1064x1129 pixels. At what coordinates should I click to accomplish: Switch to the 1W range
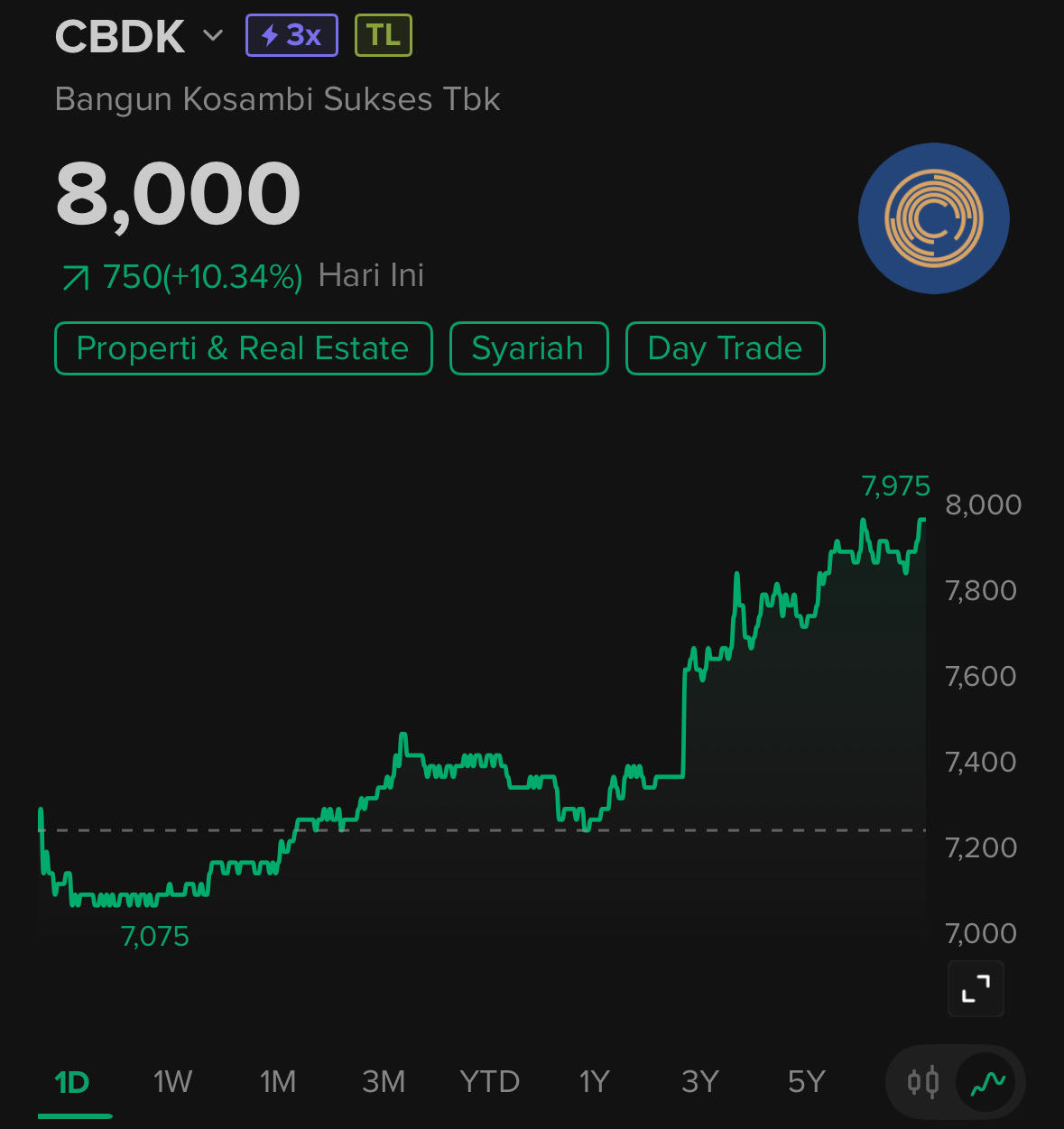tap(172, 1081)
